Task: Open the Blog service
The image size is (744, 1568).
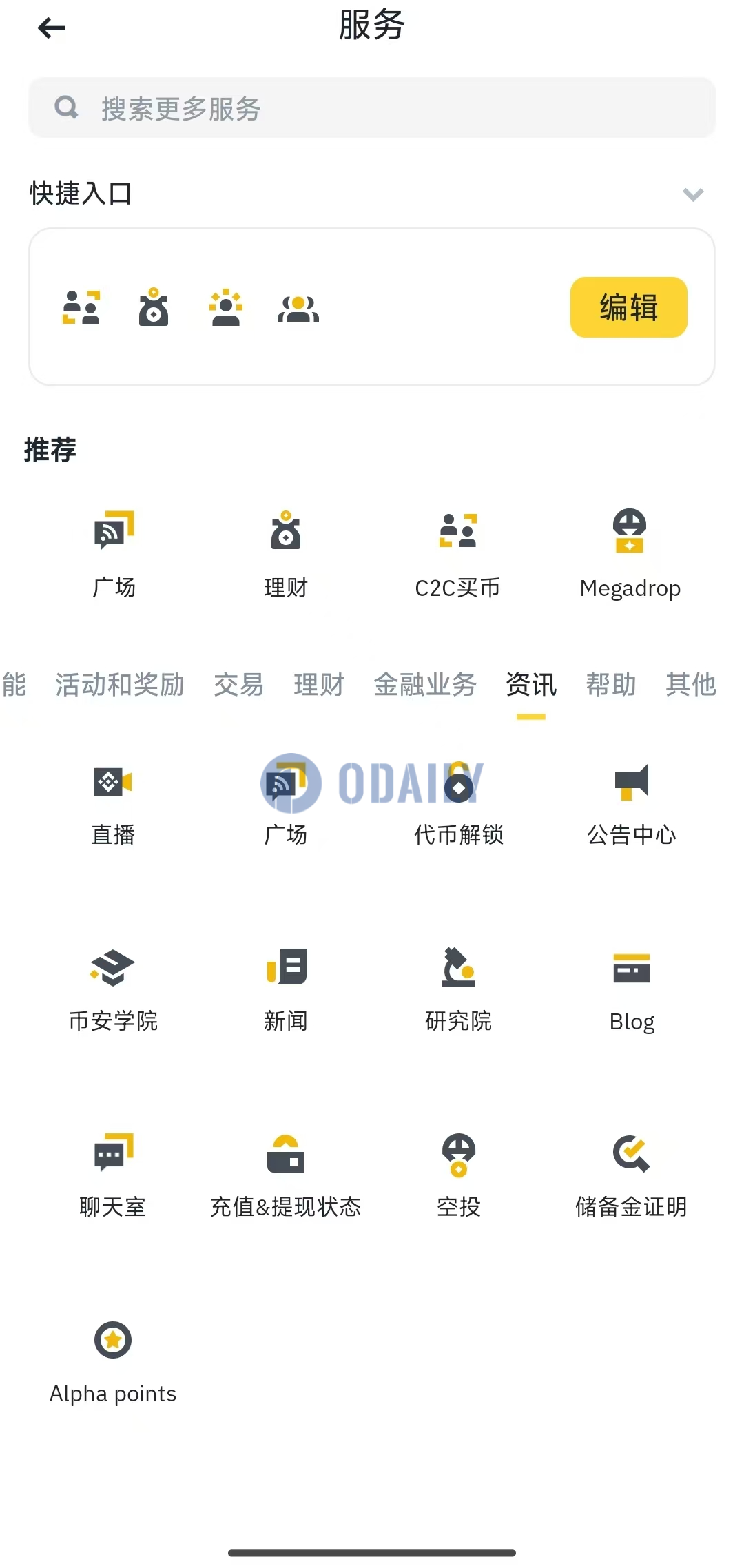Action: (631, 989)
